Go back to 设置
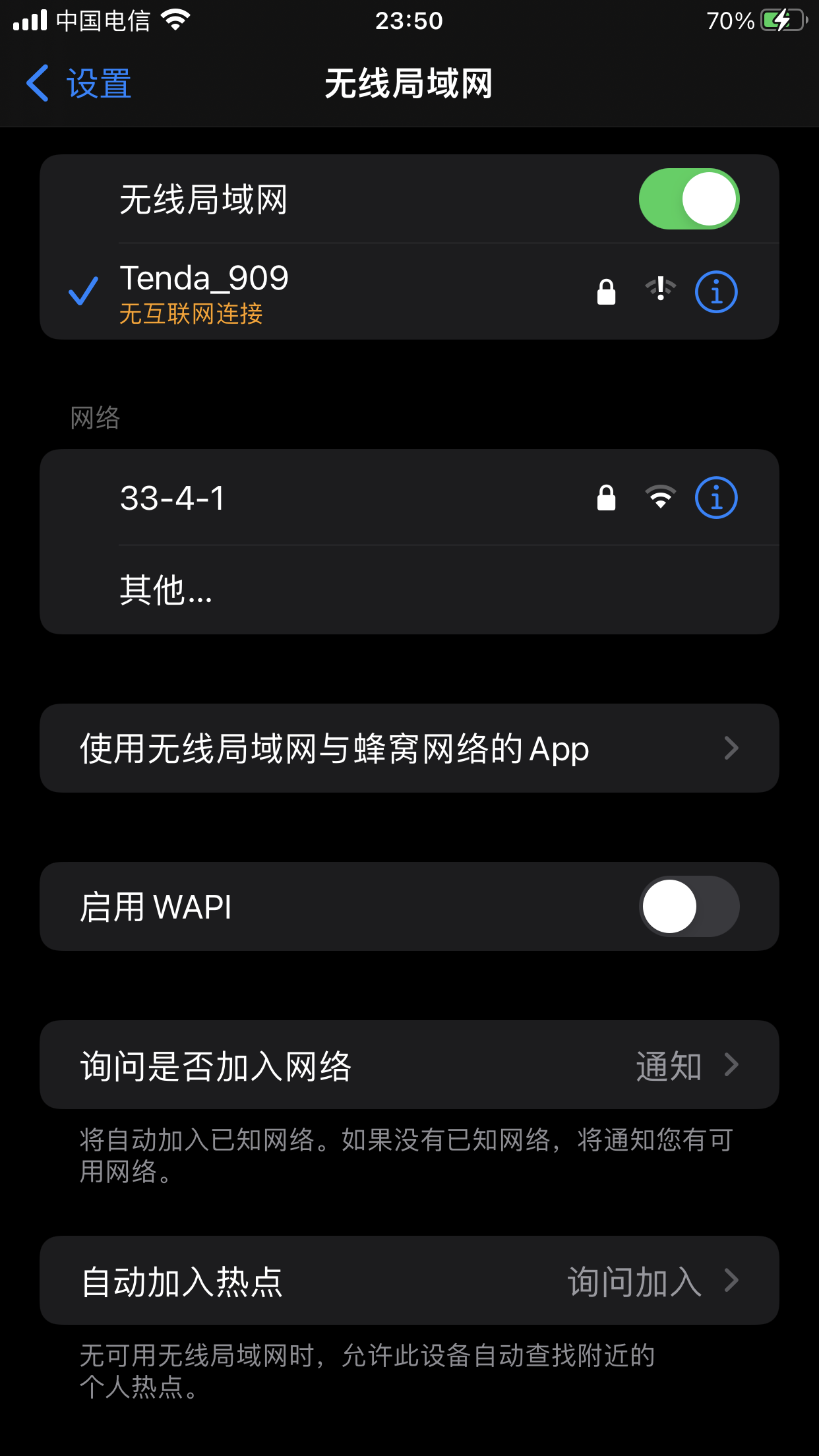Image resolution: width=819 pixels, height=1456 pixels. pos(79,84)
